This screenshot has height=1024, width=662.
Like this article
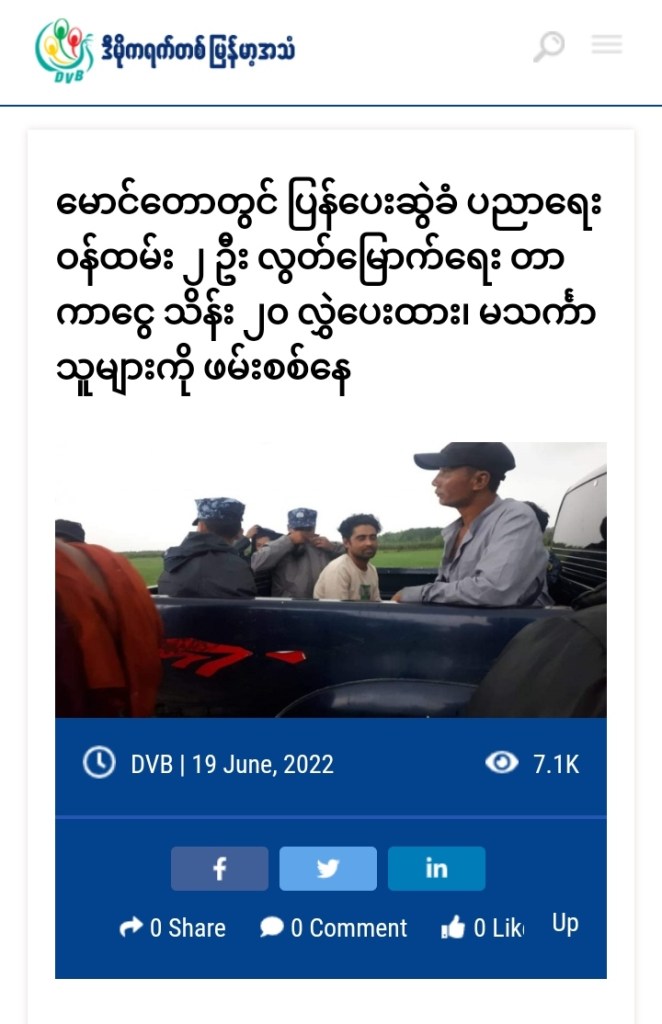483,928
